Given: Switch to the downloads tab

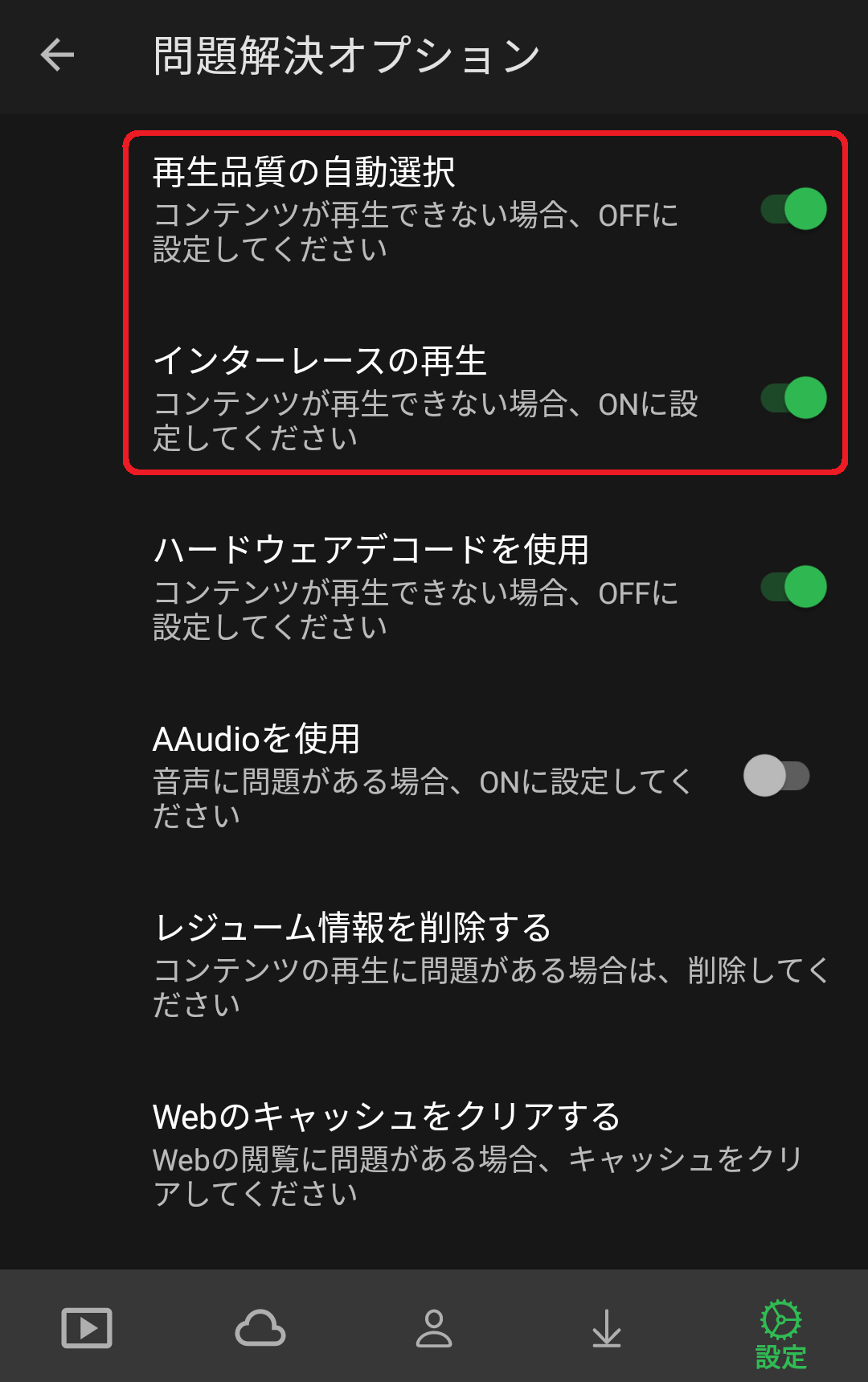Looking at the screenshot, I should pyautogui.click(x=608, y=1327).
